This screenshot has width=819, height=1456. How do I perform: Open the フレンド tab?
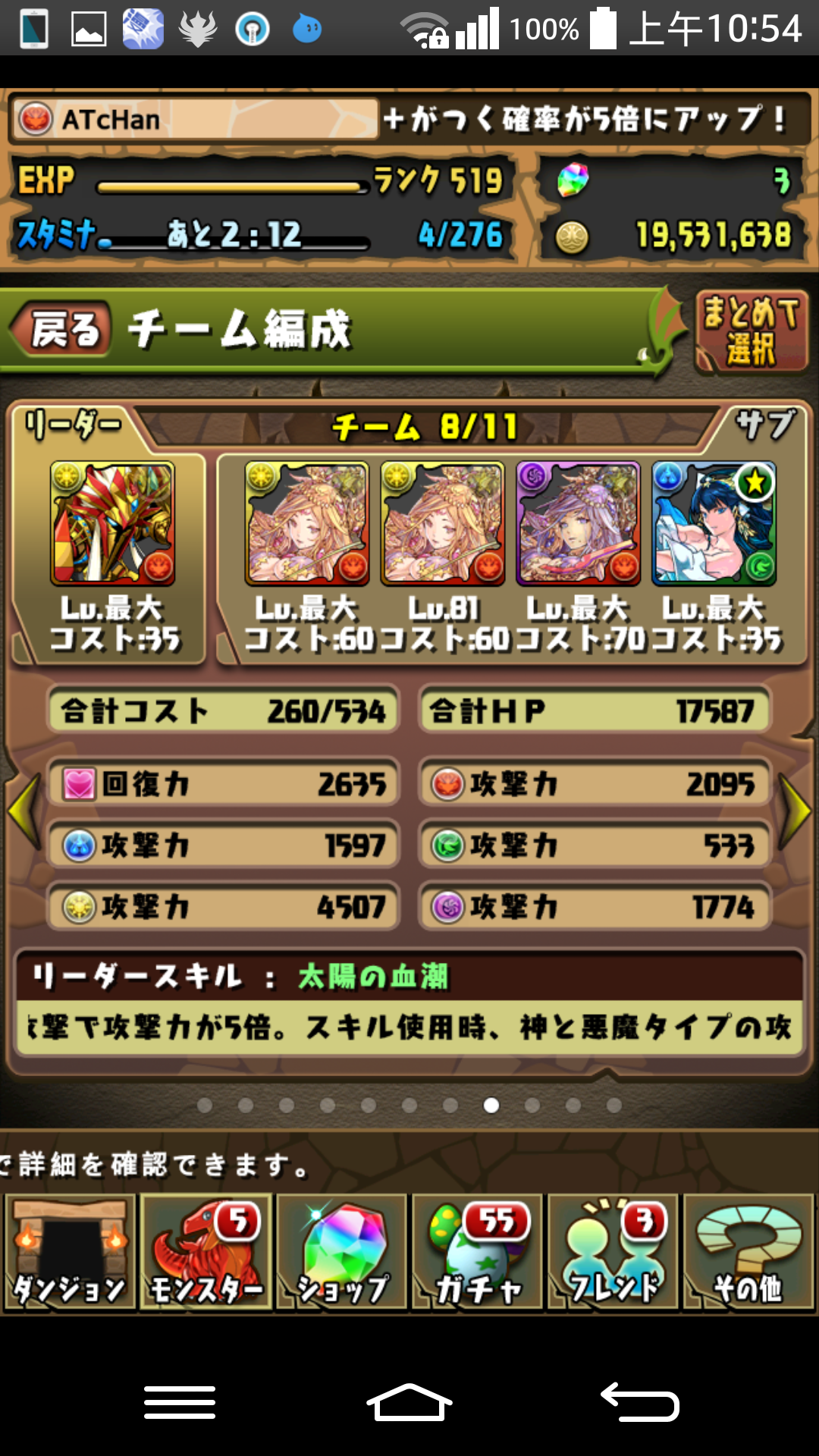pyautogui.click(x=613, y=1251)
